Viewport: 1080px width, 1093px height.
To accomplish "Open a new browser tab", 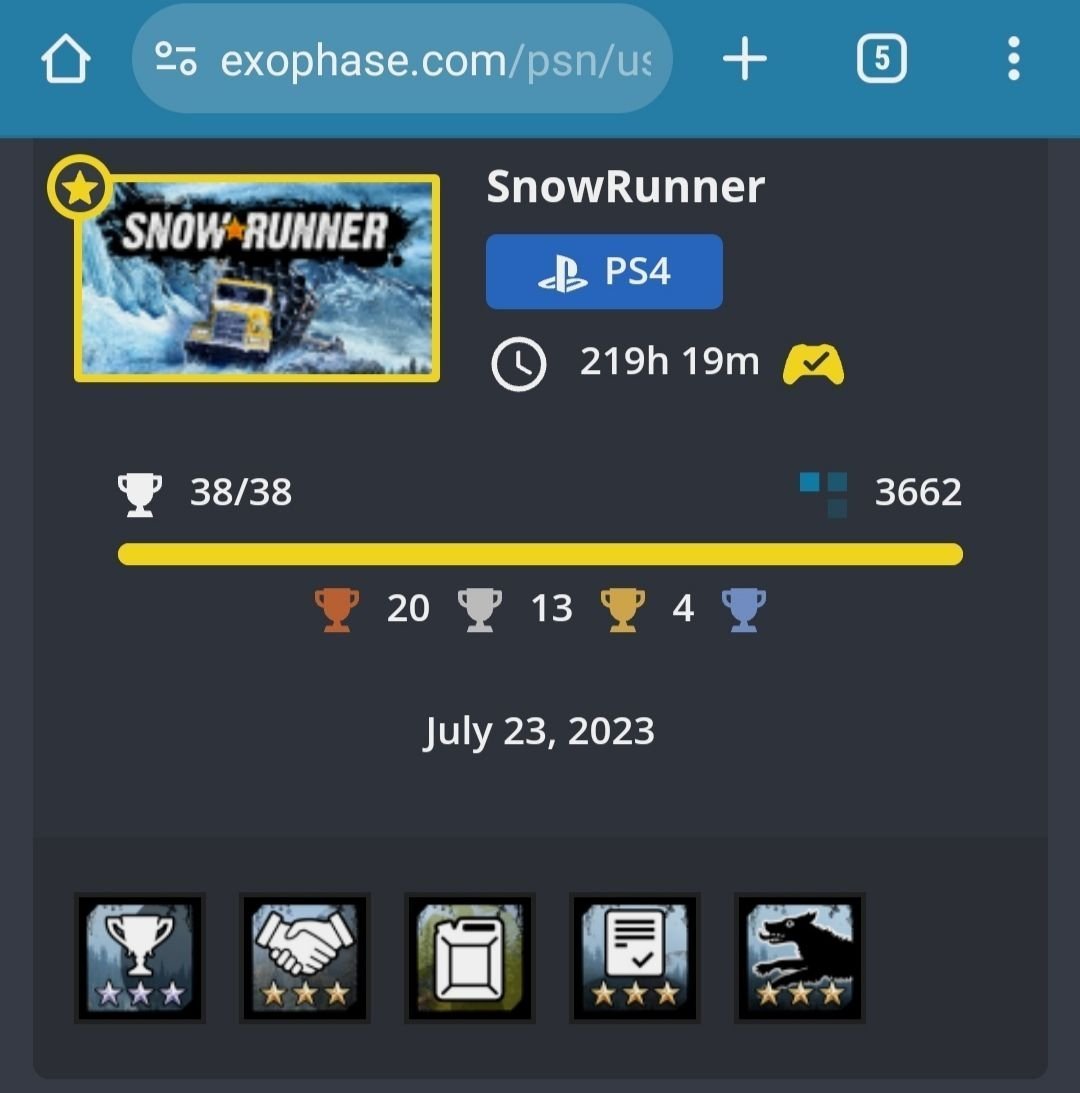I will [x=745, y=60].
